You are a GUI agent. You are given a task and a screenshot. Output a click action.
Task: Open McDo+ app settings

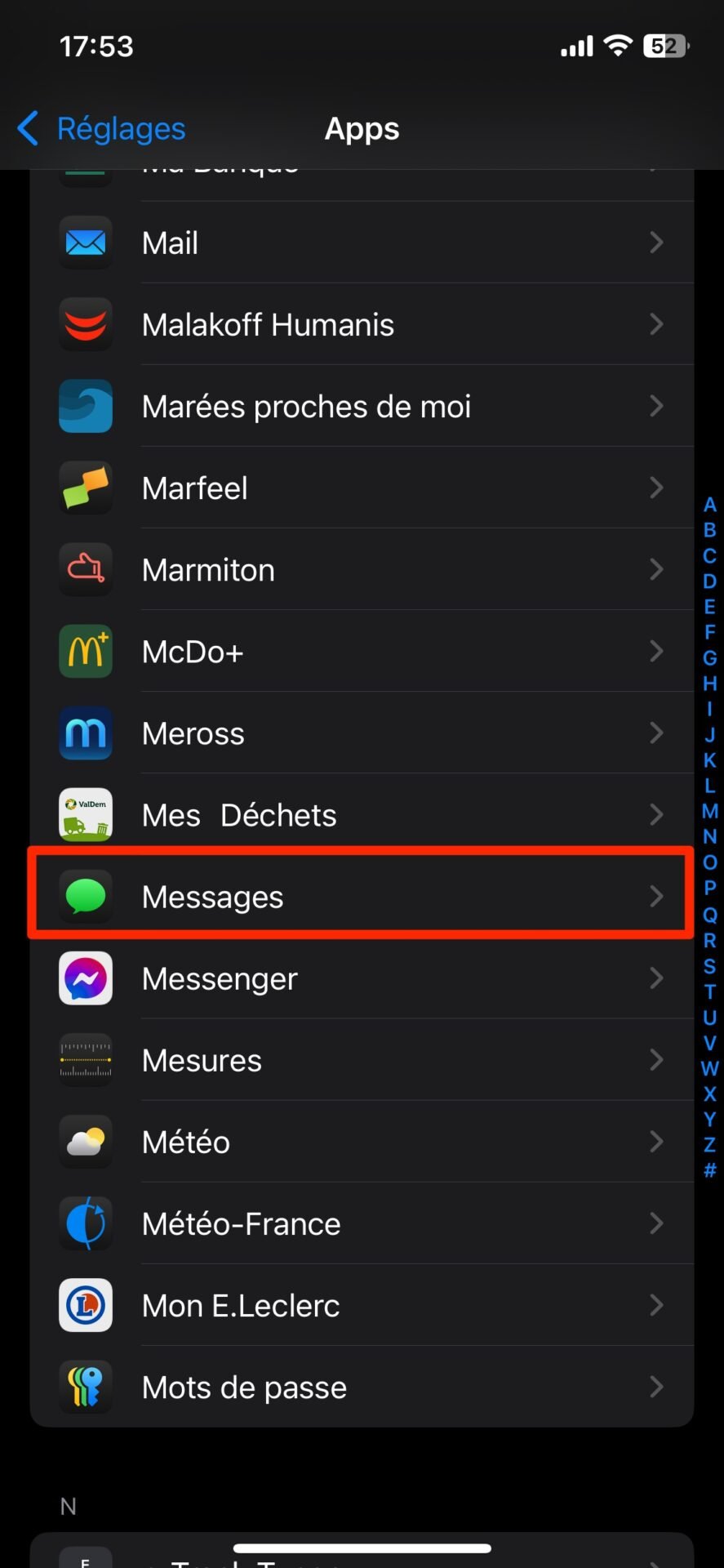tap(362, 651)
